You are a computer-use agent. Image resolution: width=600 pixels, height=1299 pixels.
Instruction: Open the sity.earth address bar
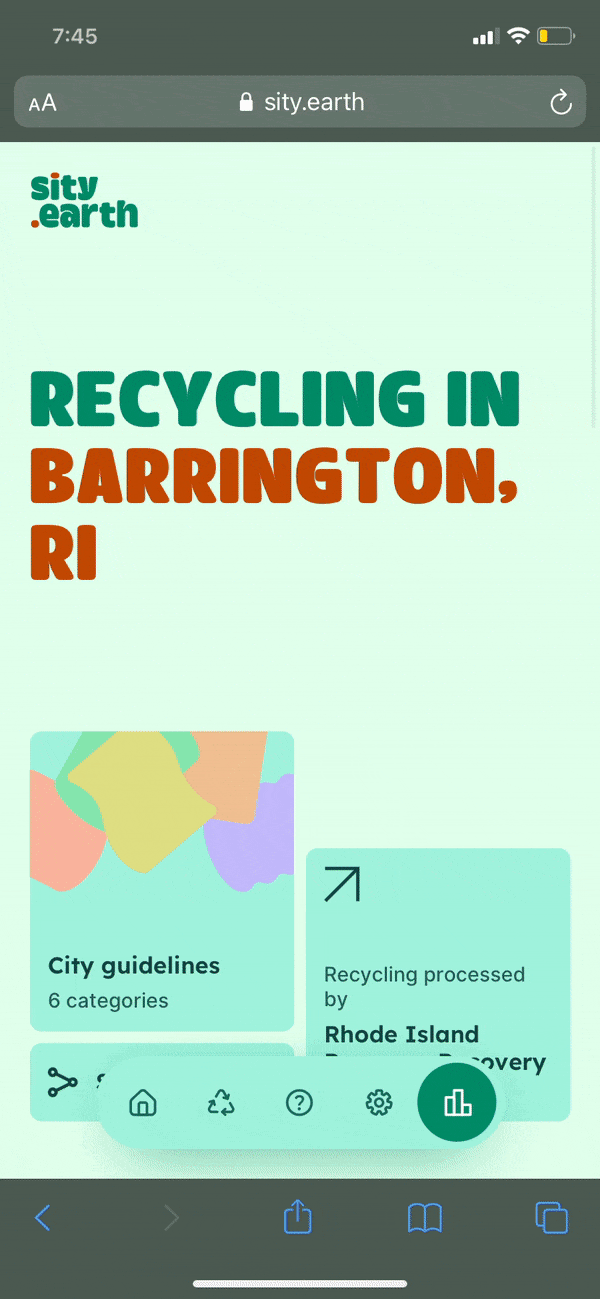pyautogui.click(x=300, y=102)
